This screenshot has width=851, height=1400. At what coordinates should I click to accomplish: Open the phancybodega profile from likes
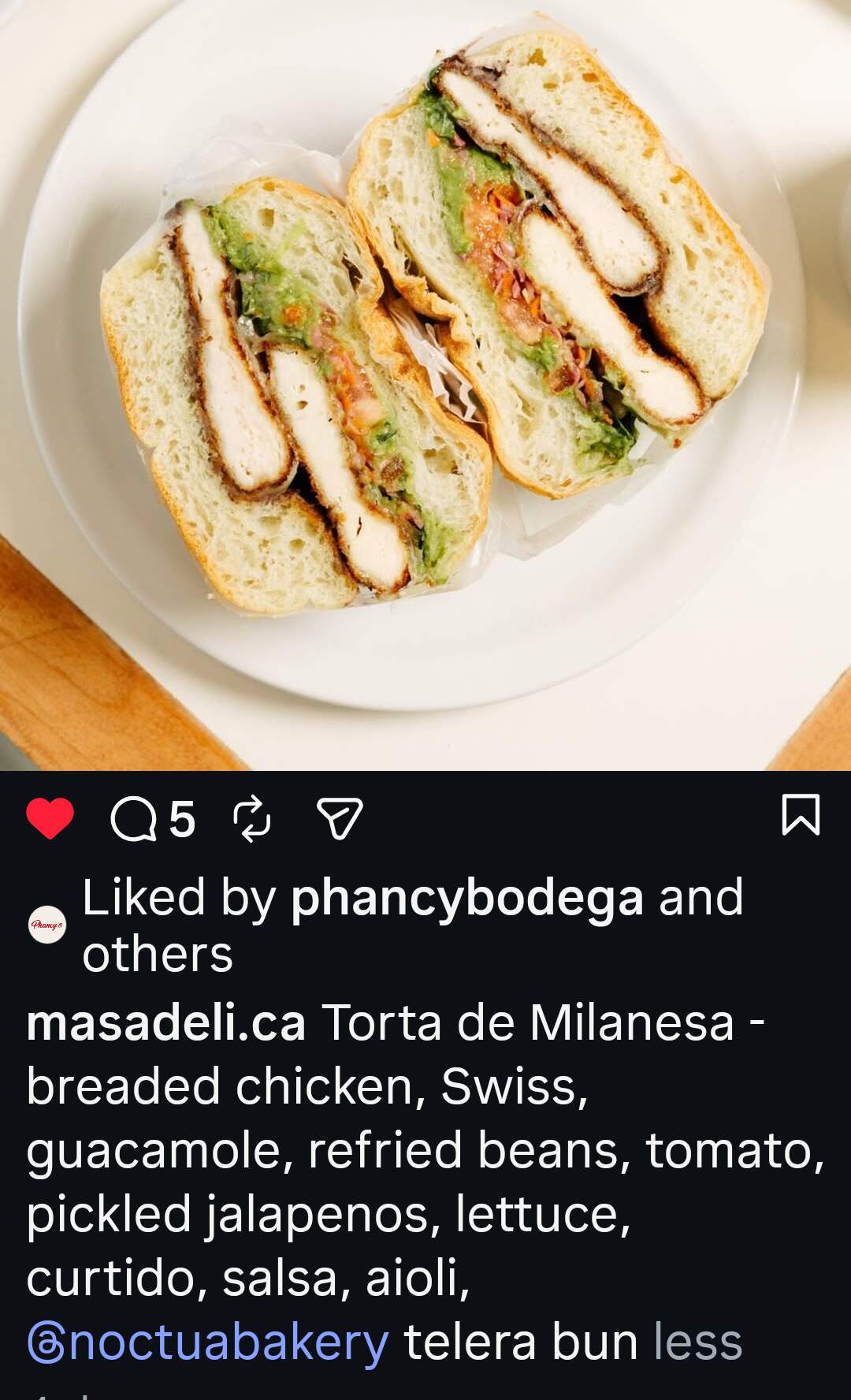[466, 898]
